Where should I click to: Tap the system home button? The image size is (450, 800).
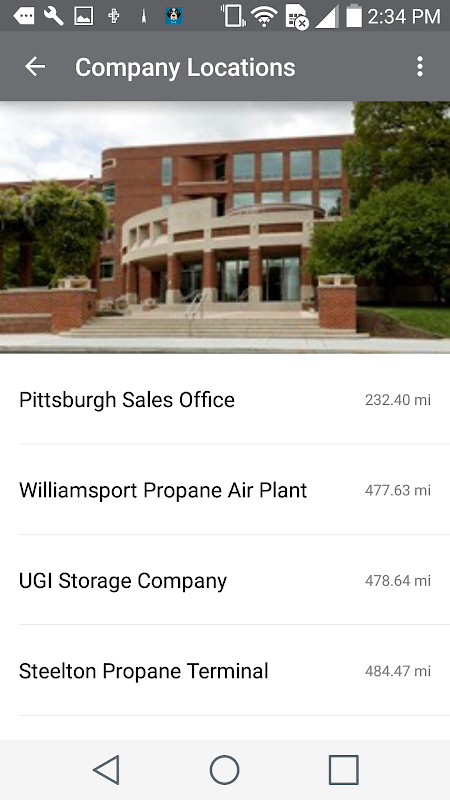tap(224, 769)
